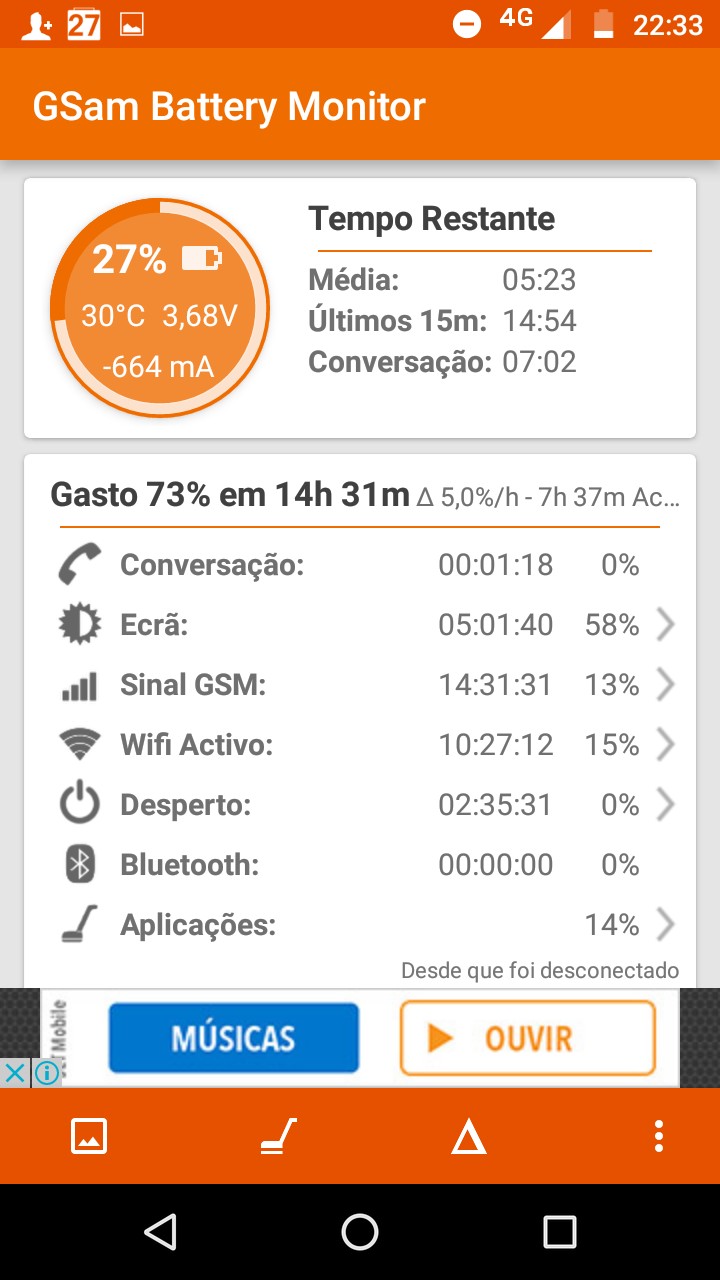Tap the OUVIR ad button
The image size is (720, 1280).
[528, 1038]
